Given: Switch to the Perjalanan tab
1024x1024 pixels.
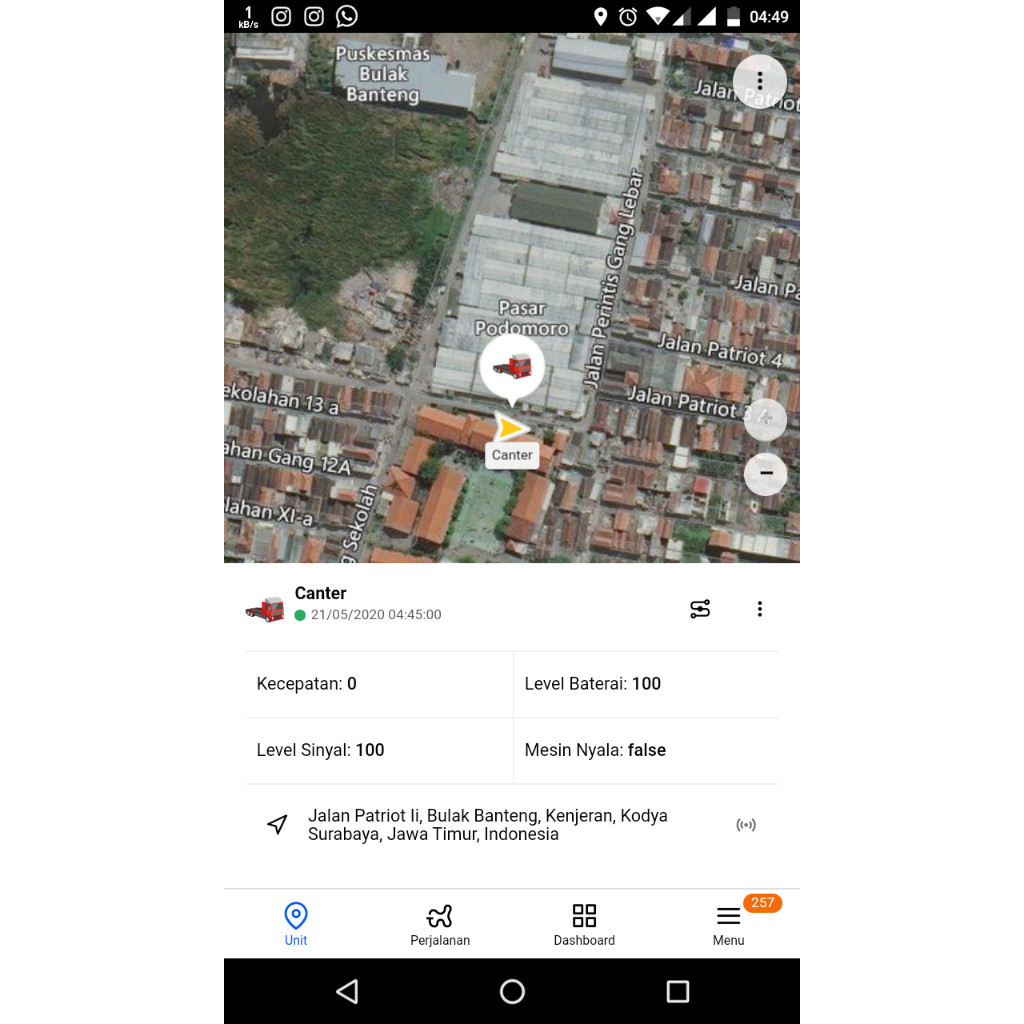Looking at the screenshot, I should [x=440, y=924].
